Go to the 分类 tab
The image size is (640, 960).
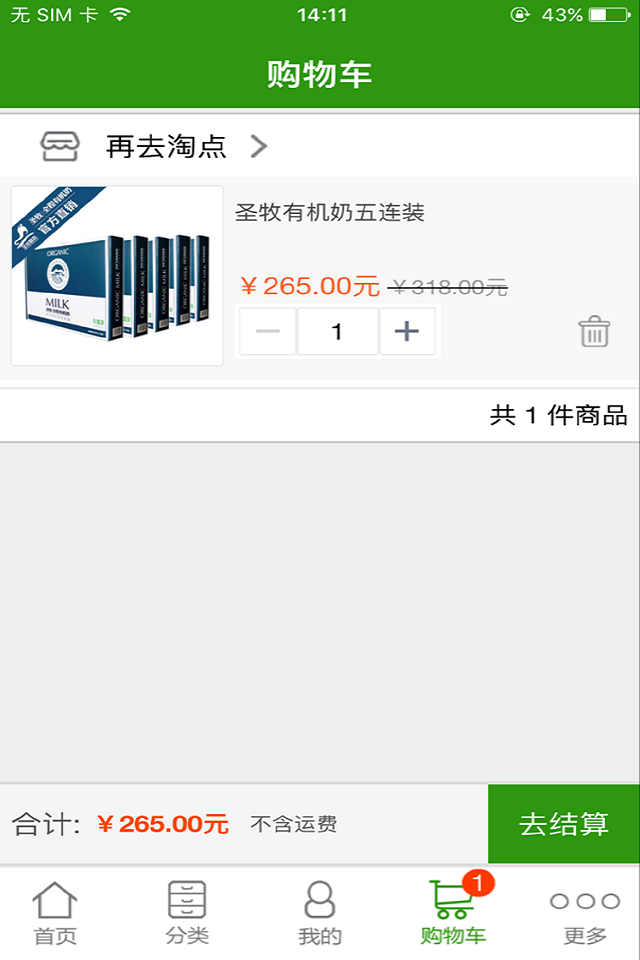tap(187, 912)
